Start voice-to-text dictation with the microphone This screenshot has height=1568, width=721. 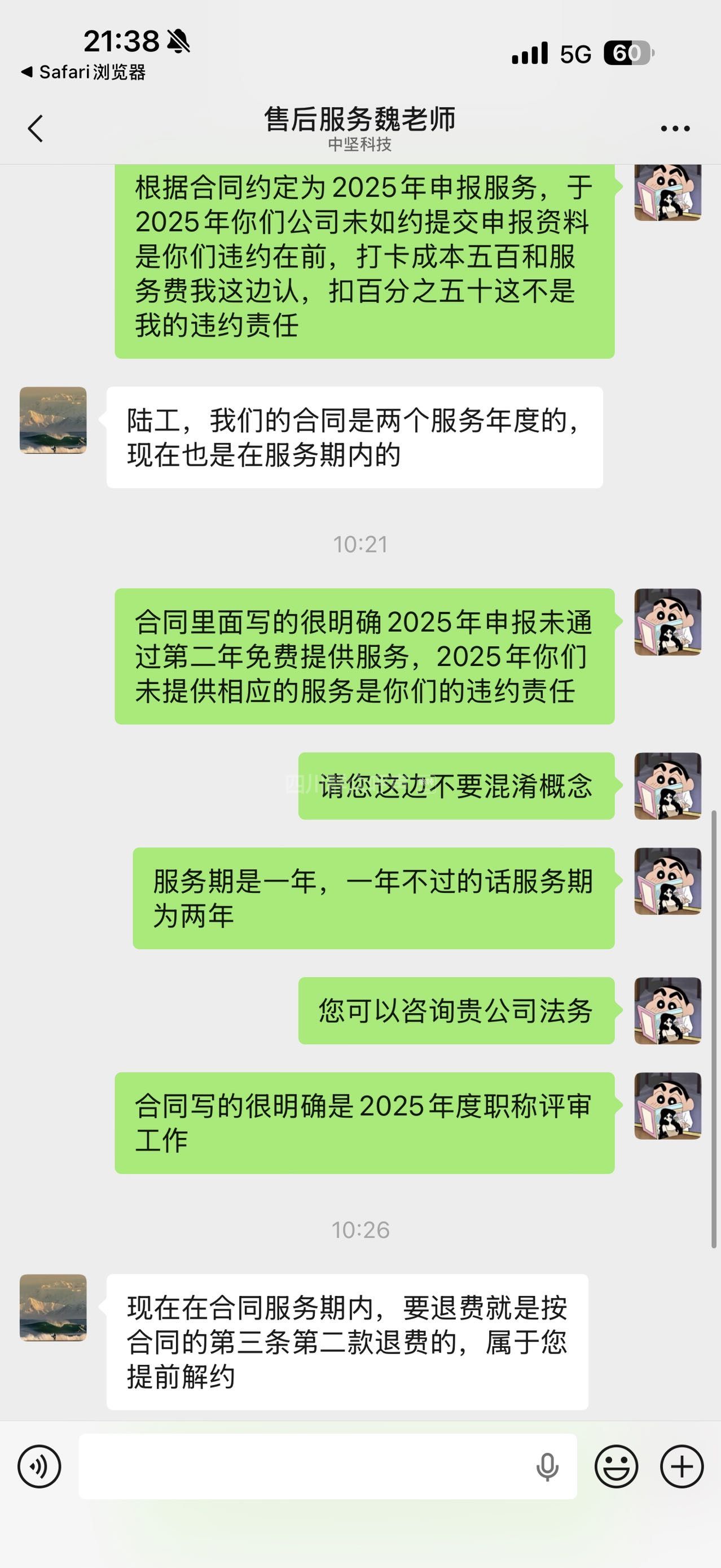click(547, 1466)
